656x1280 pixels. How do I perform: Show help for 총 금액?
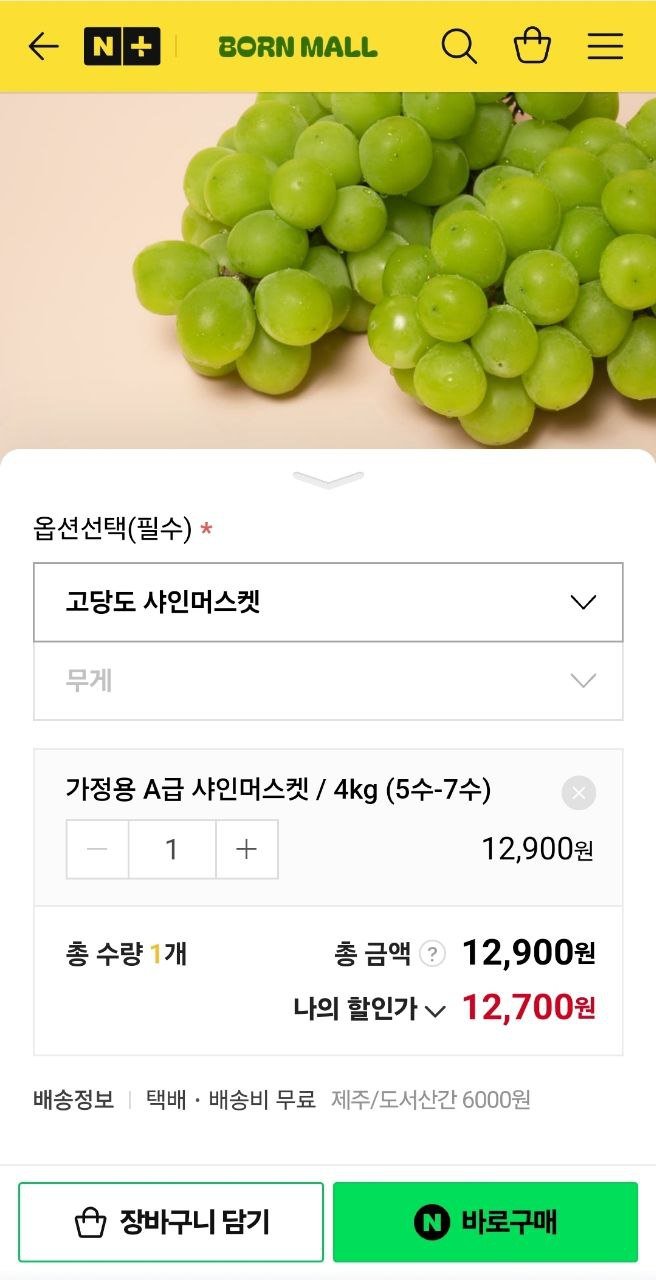[x=432, y=954]
